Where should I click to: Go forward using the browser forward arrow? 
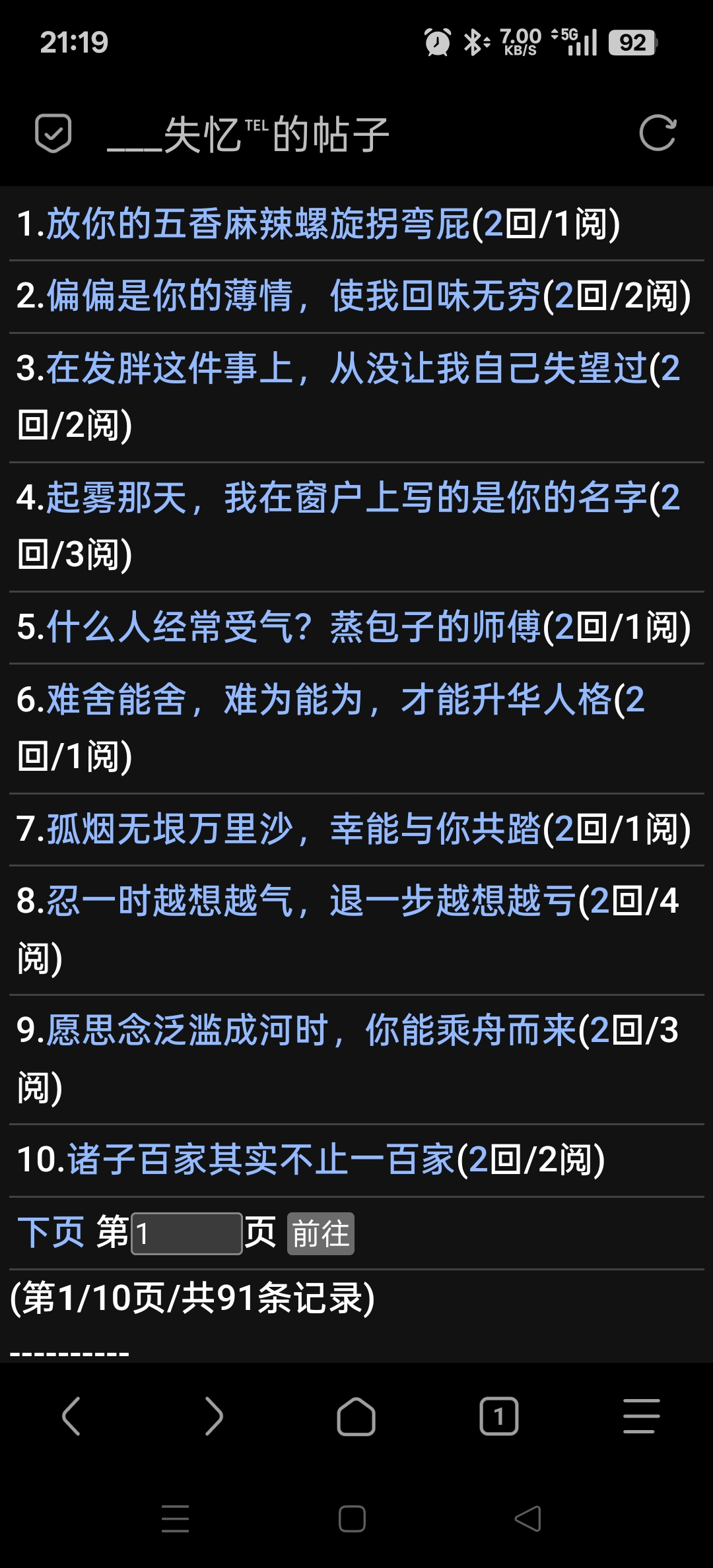[214, 1416]
